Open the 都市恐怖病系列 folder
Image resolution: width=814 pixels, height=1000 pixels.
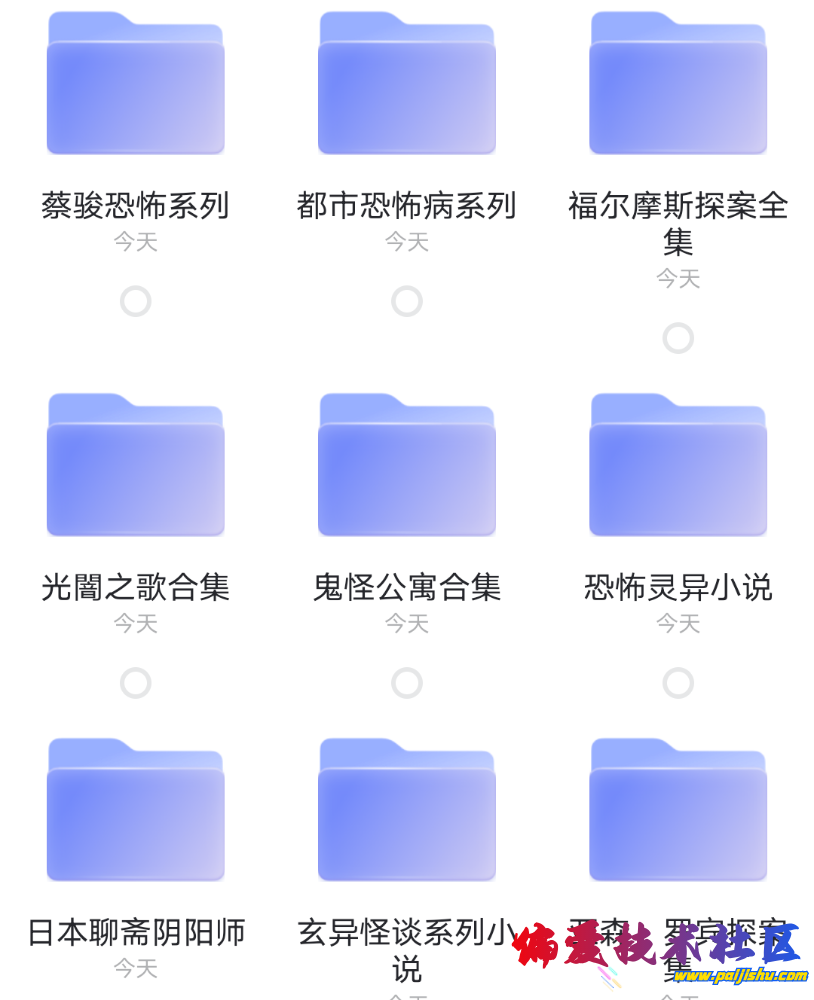tap(406, 85)
